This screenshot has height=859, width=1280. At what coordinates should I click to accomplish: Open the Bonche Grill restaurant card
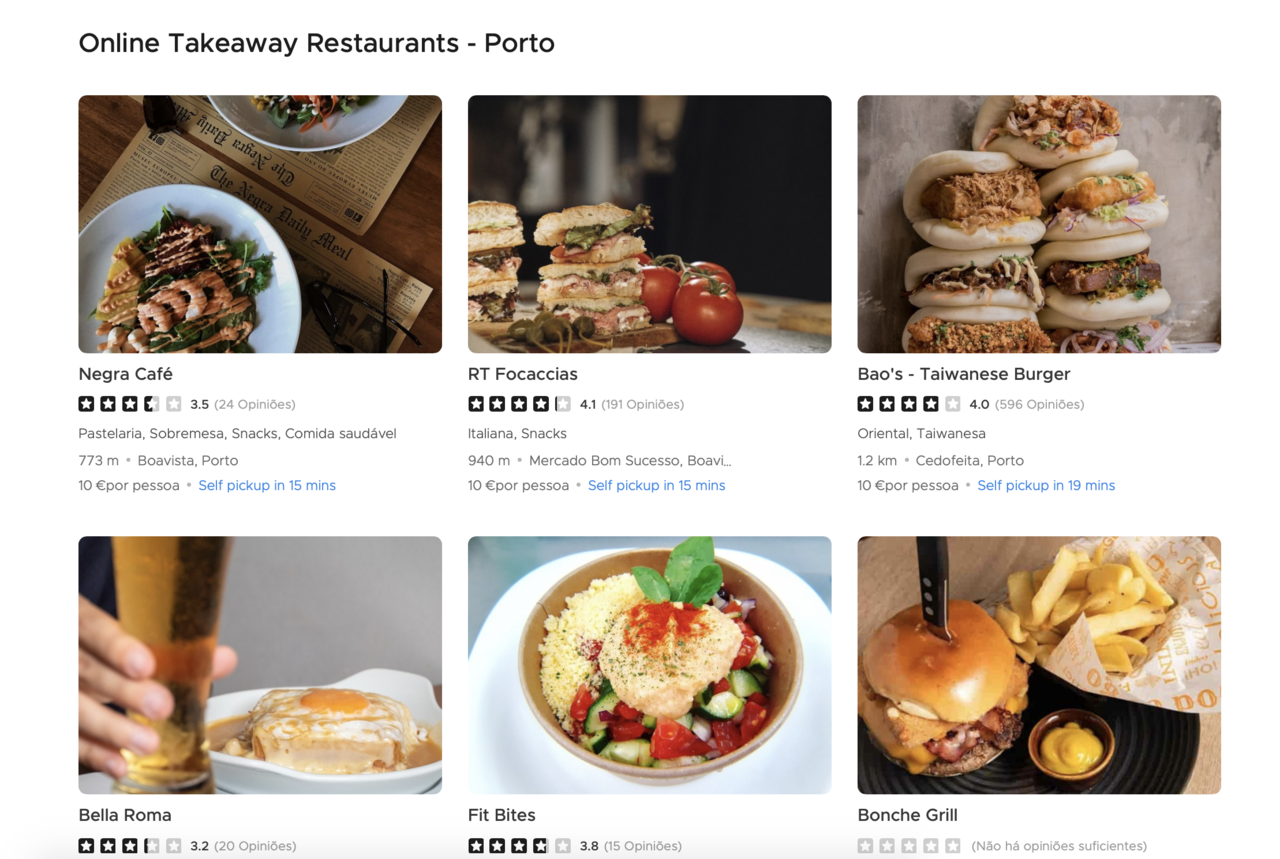pyautogui.click(x=1039, y=665)
